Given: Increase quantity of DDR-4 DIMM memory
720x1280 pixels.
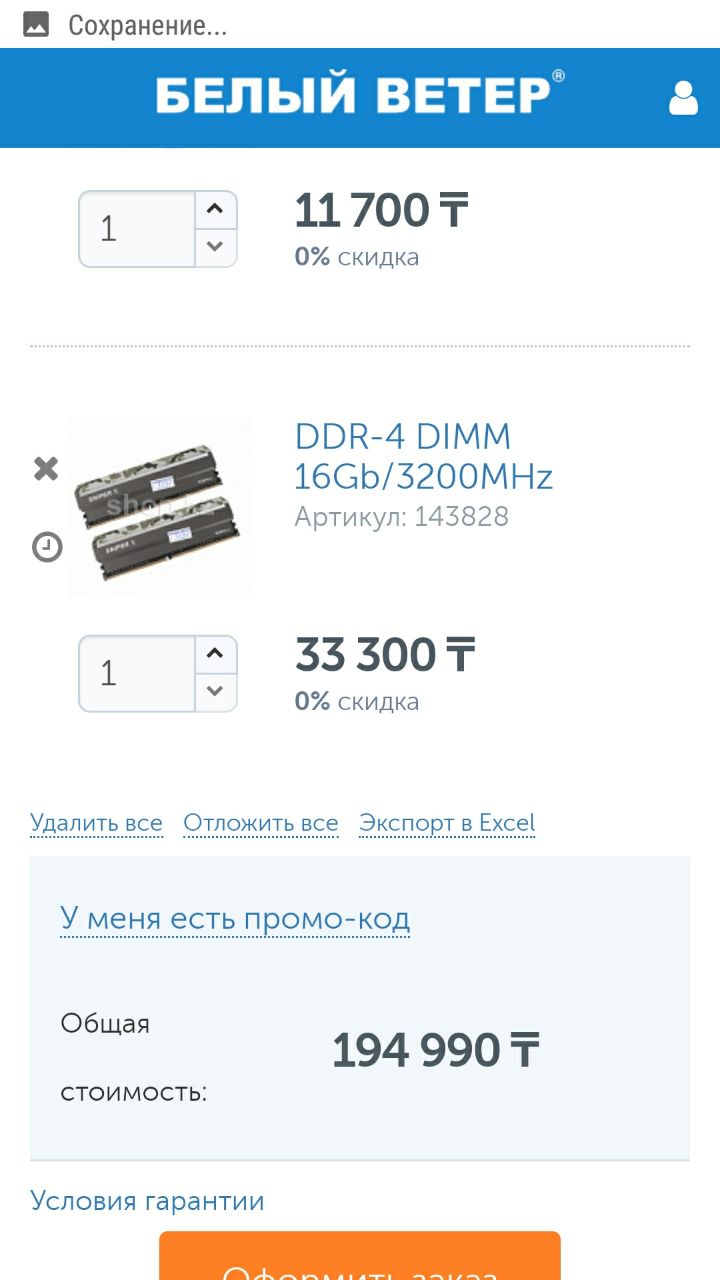Looking at the screenshot, I should click(215, 654).
